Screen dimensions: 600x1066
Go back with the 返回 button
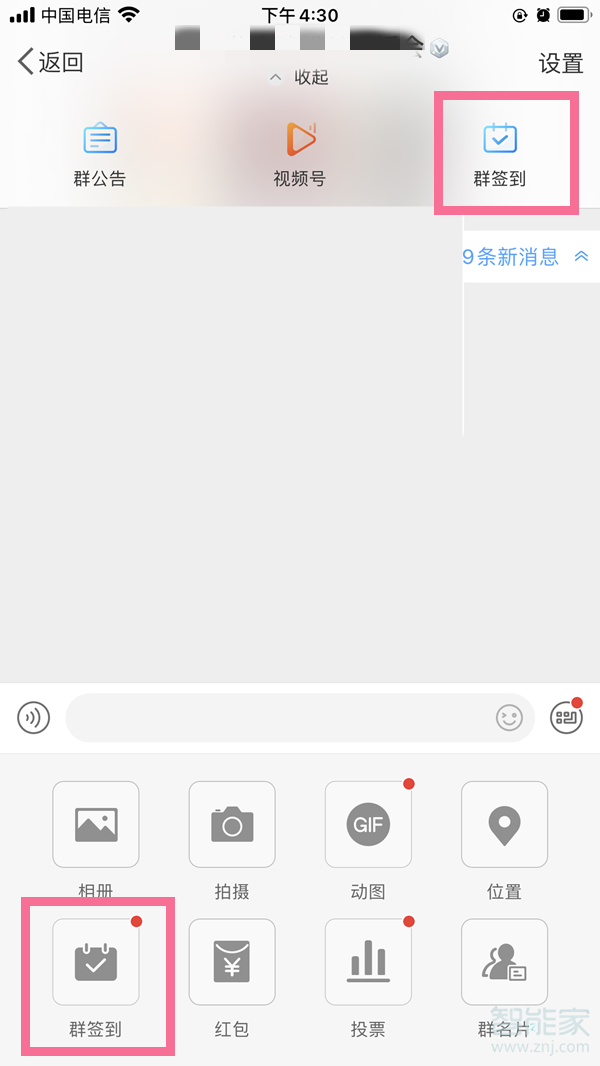[x=50, y=63]
